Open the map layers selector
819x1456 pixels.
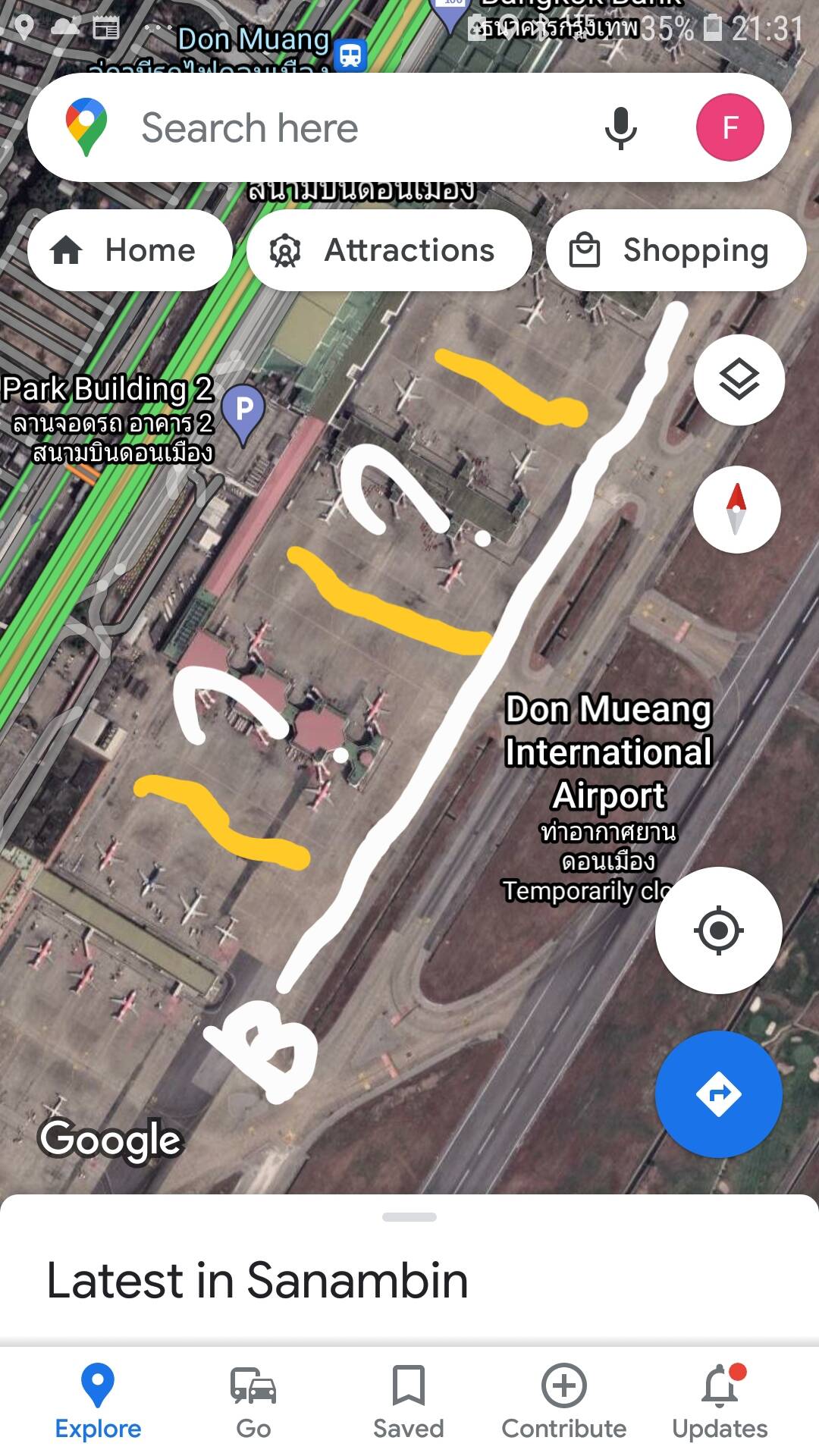(x=739, y=379)
